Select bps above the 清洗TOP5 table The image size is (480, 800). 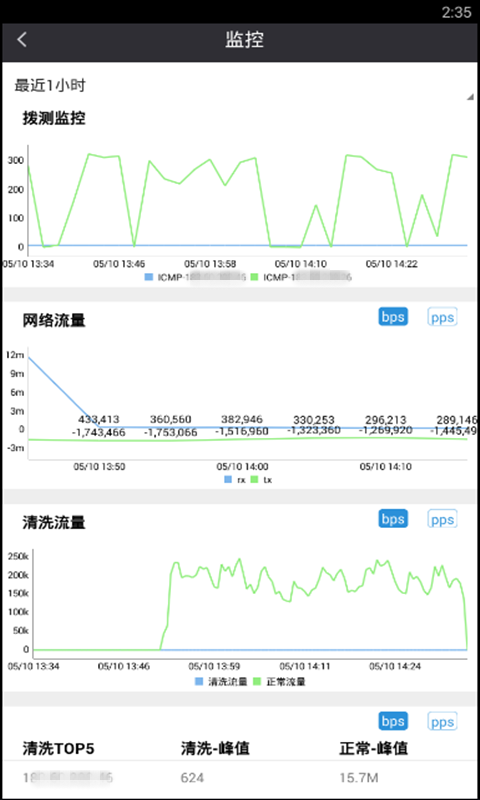tap(393, 721)
